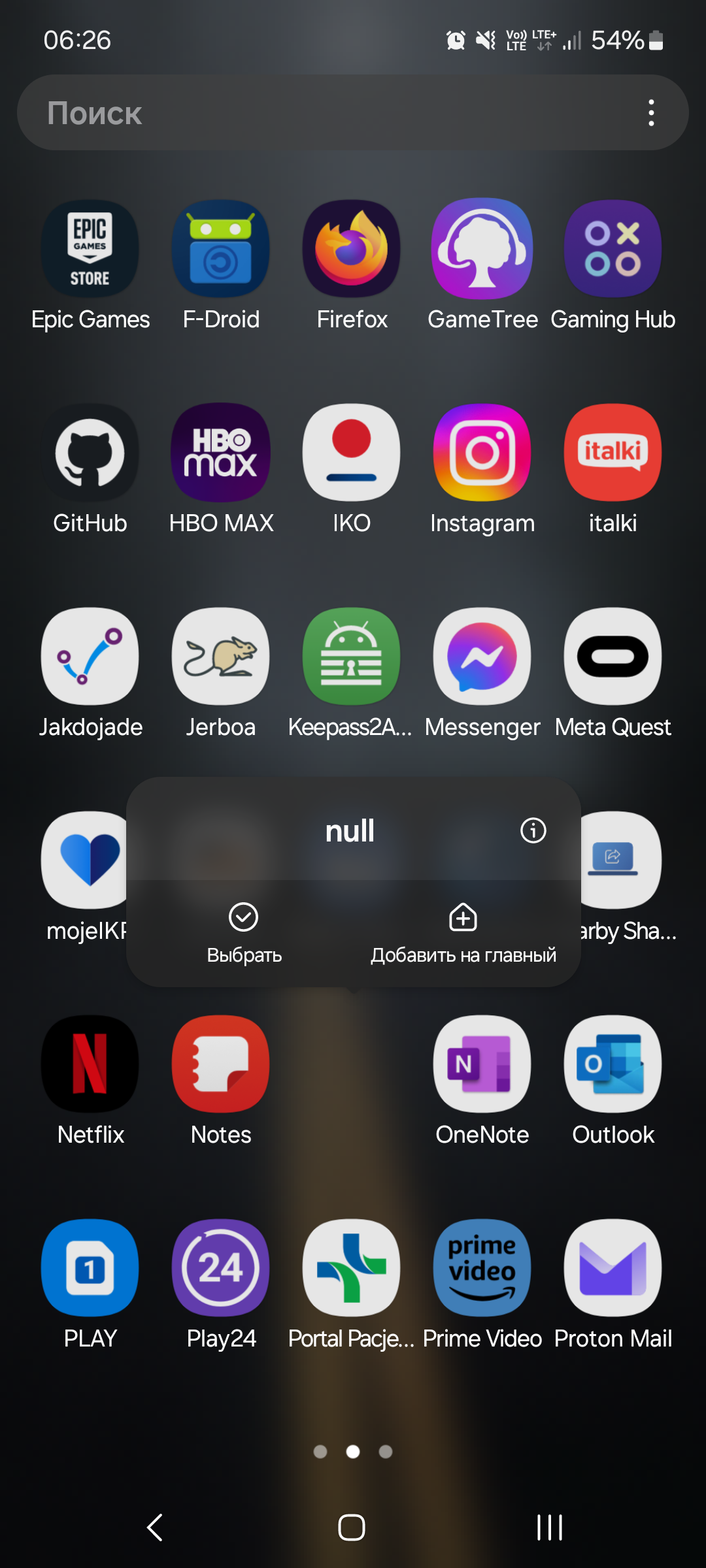Choose the Выбрать option
The image size is (706, 1568).
[x=244, y=932]
